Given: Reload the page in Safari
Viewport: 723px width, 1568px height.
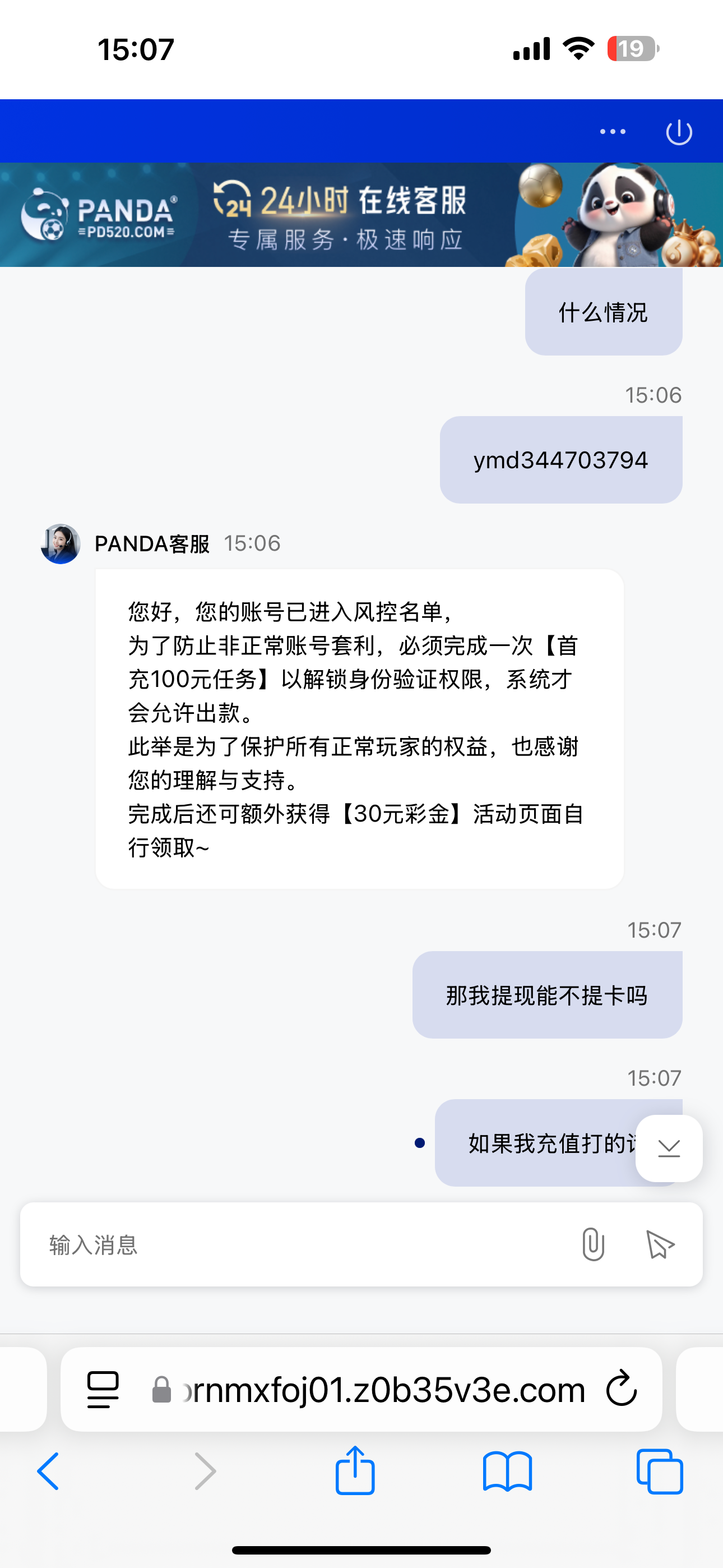Looking at the screenshot, I should click(622, 1389).
